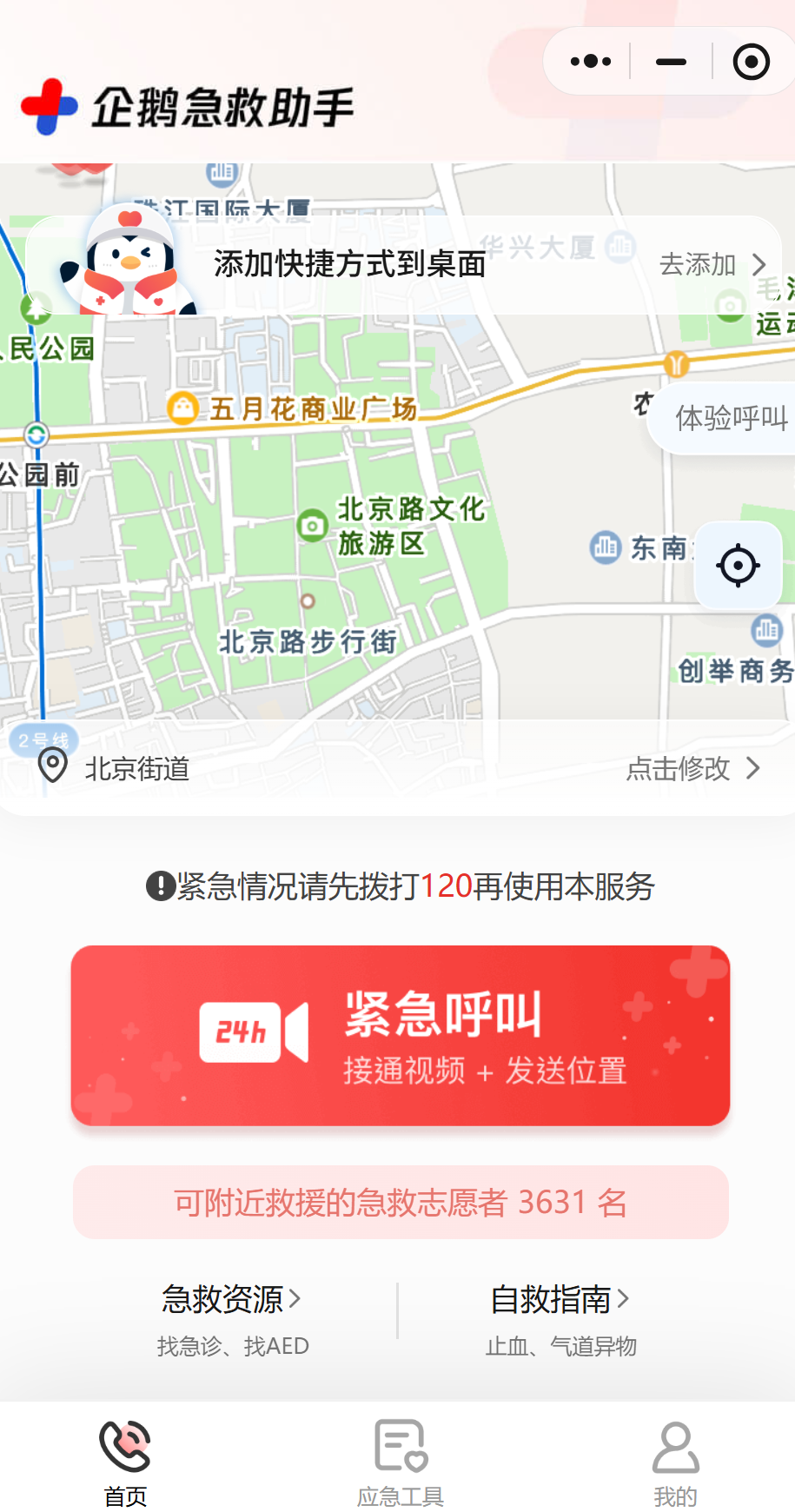Image resolution: width=795 pixels, height=1512 pixels.
Task: Open the 自救指南 self-rescue guide
Action: coord(560,1316)
